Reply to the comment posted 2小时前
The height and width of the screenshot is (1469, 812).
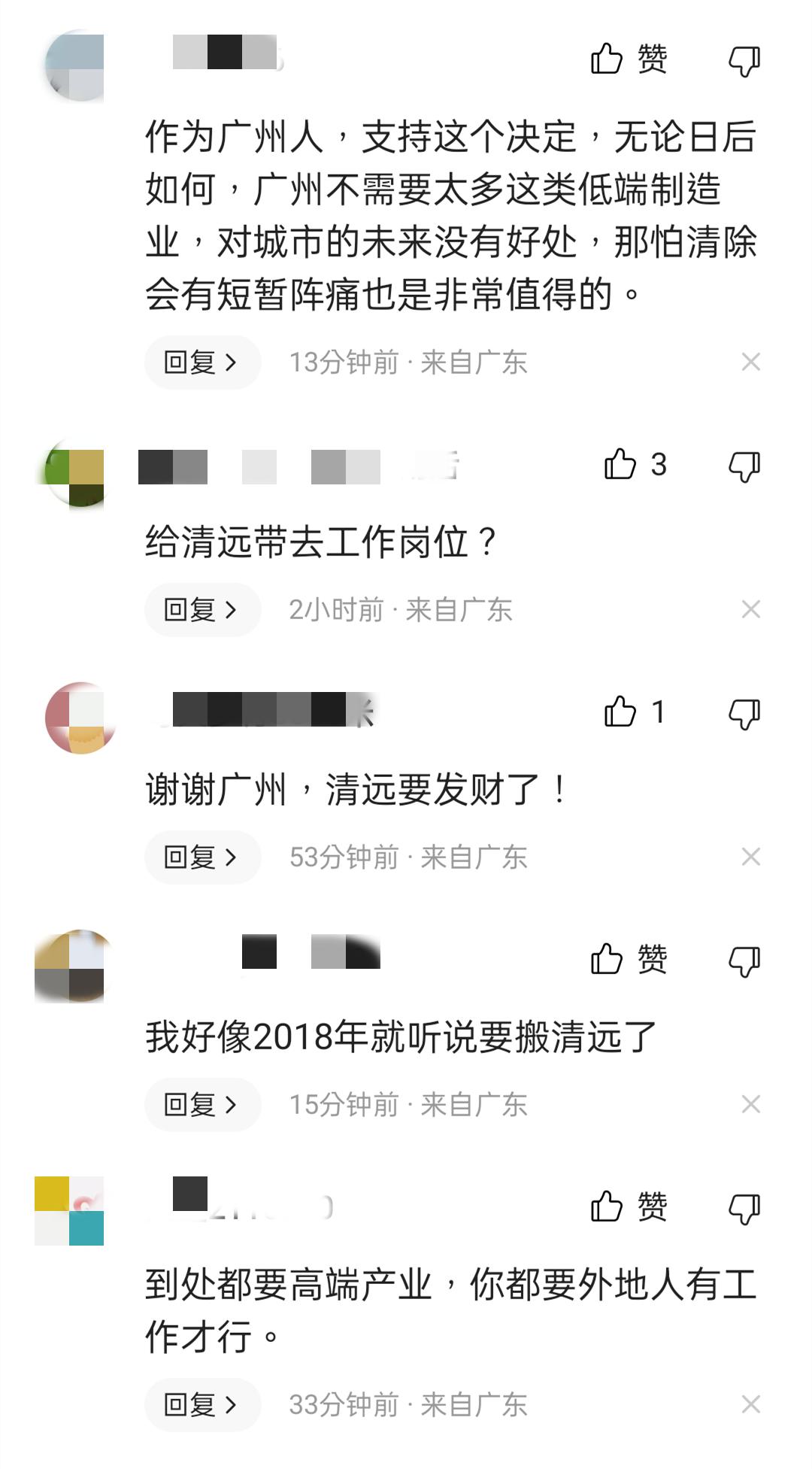(x=201, y=610)
